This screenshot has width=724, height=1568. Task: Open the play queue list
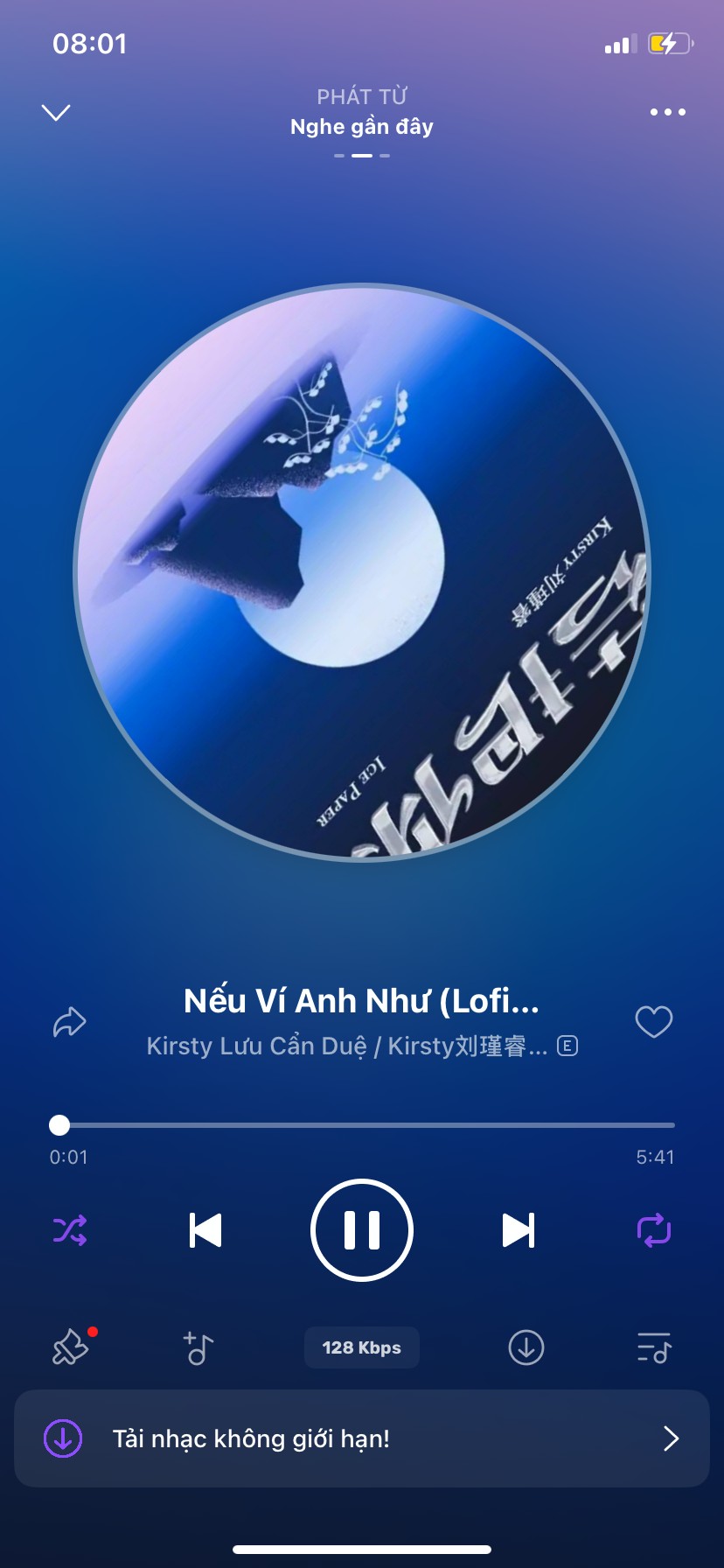click(654, 1347)
